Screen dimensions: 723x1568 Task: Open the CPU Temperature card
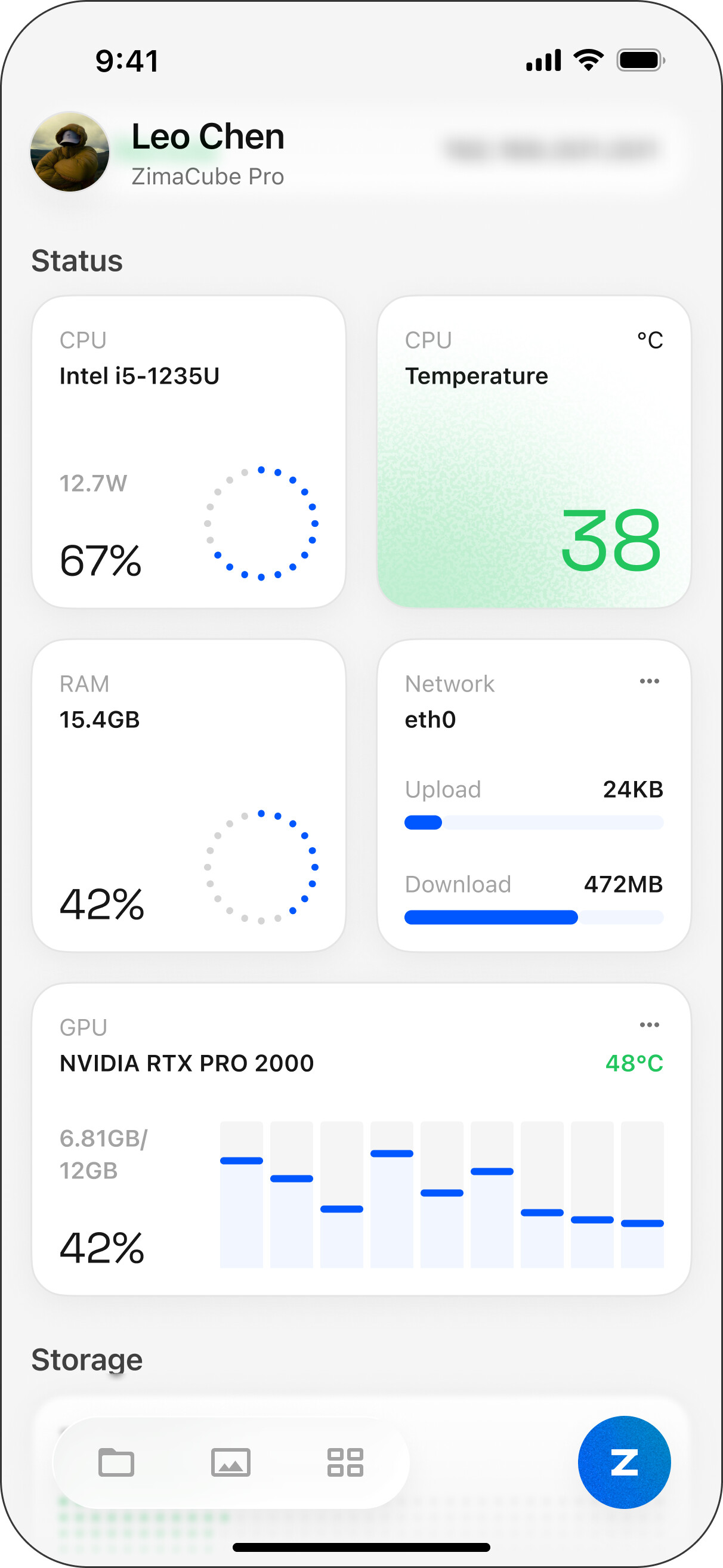pyautogui.click(x=534, y=452)
